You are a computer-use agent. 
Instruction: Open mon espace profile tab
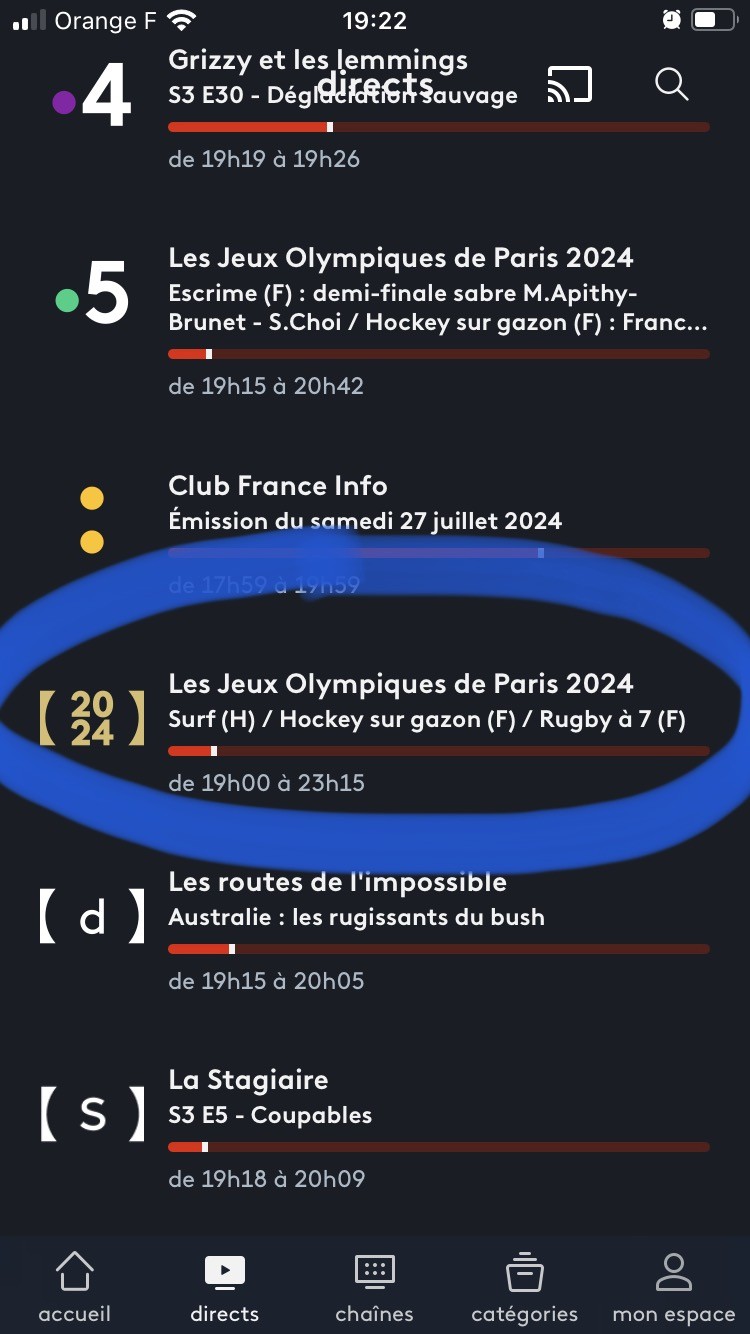(674, 1287)
